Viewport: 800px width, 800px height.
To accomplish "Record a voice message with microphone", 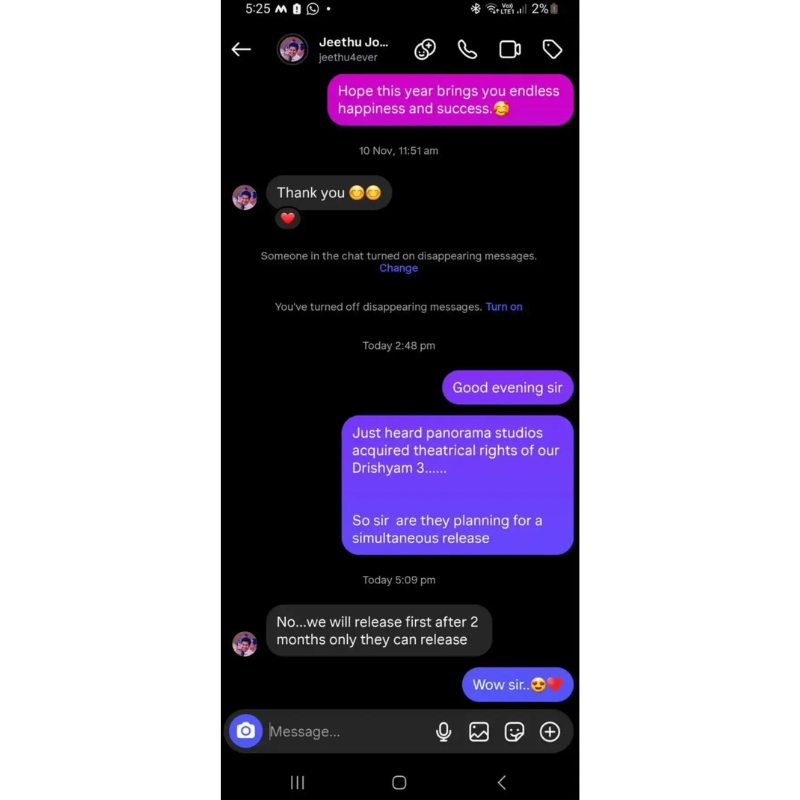I will 444,732.
